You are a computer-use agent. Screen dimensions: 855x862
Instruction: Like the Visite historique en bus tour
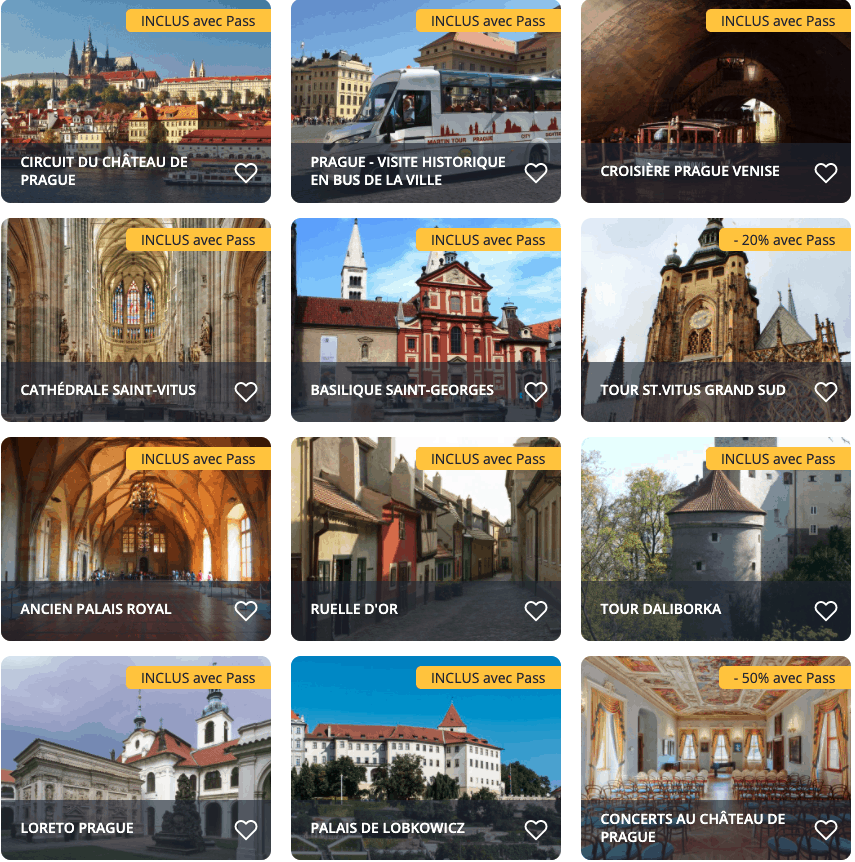click(536, 173)
